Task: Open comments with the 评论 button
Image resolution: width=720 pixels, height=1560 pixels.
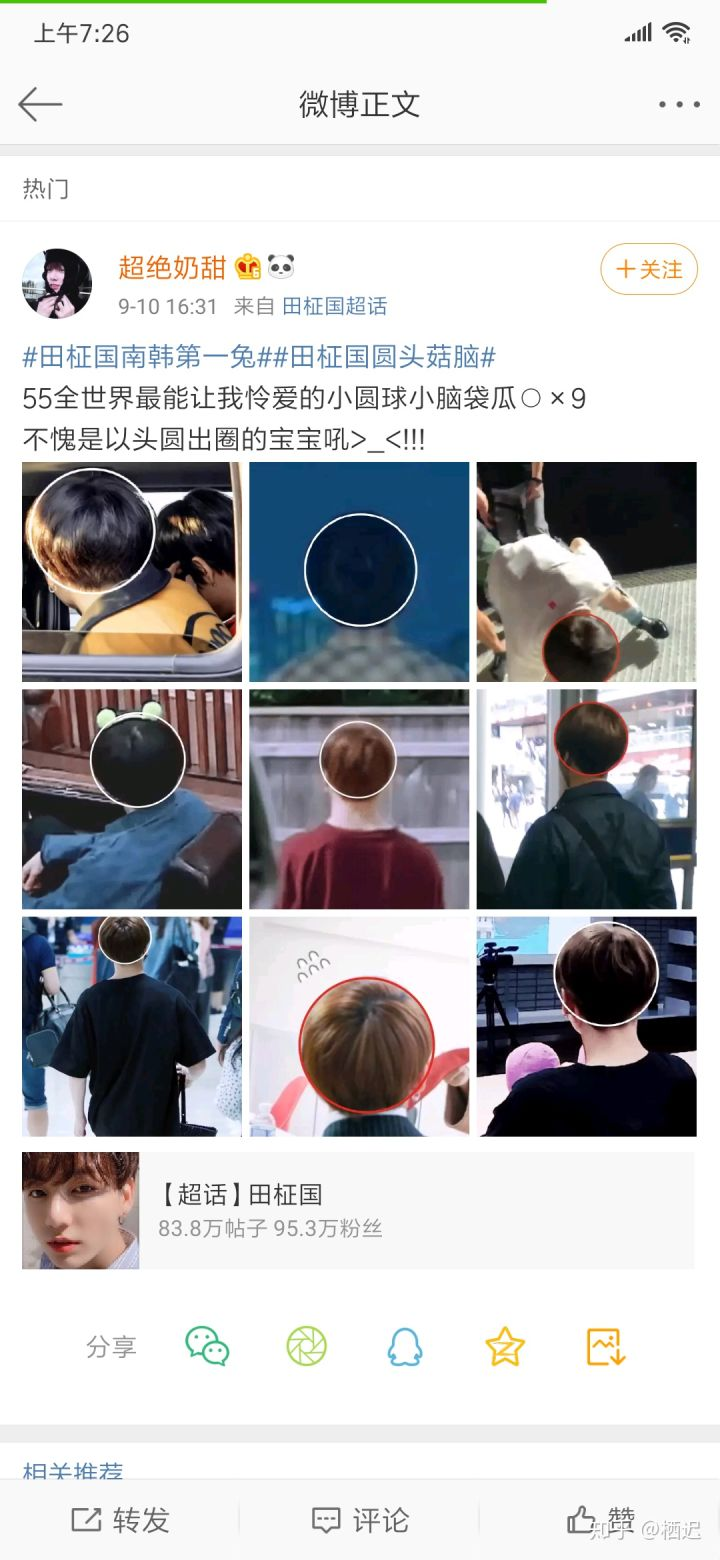Action: pos(360,1520)
